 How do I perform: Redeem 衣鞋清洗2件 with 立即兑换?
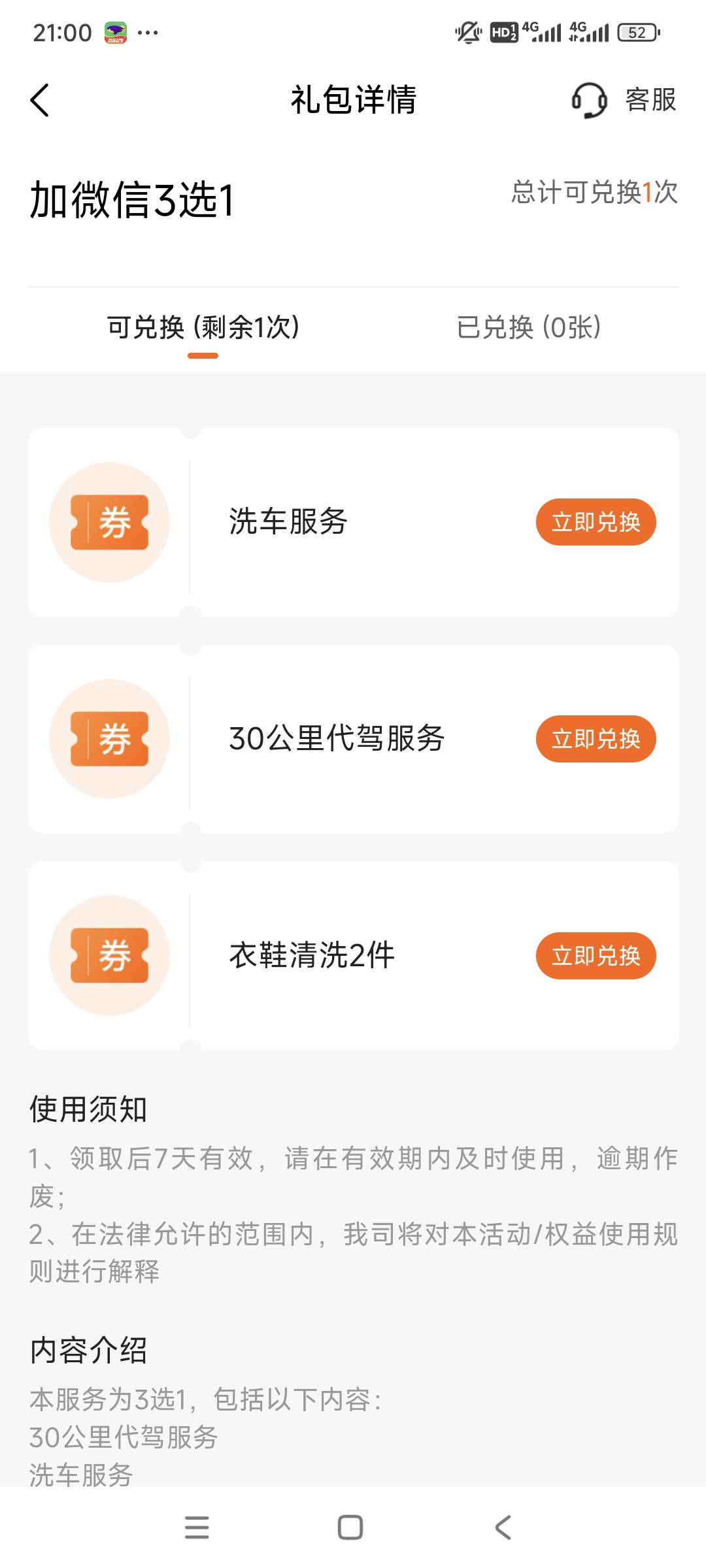tap(596, 956)
